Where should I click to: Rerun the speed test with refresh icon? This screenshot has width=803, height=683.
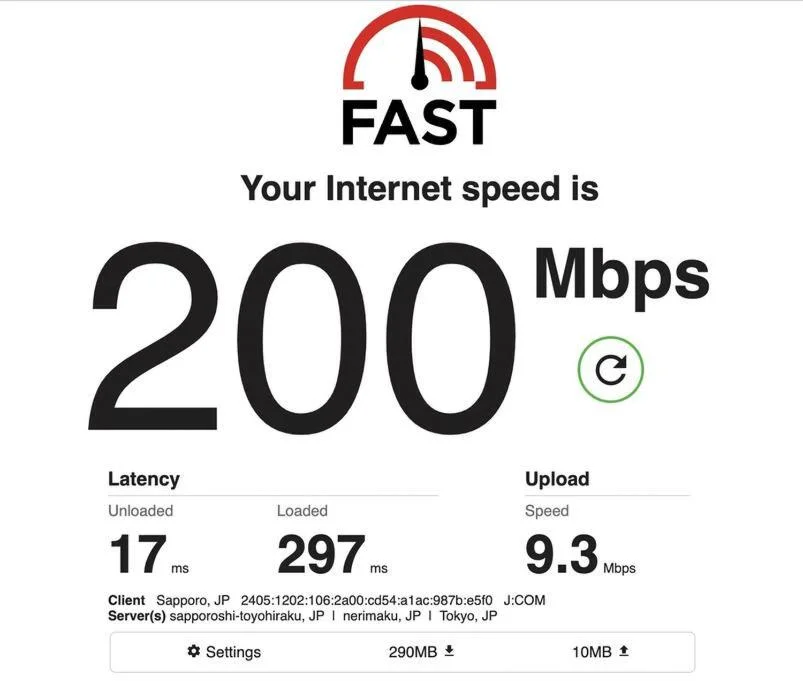click(610, 370)
